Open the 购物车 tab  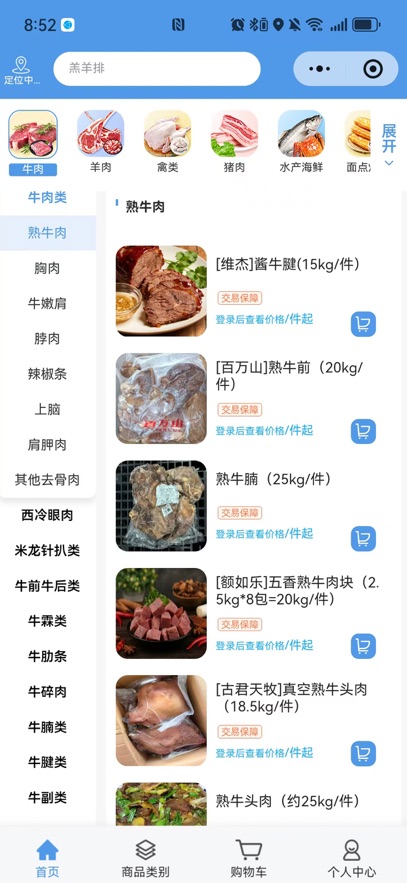[248, 858]
